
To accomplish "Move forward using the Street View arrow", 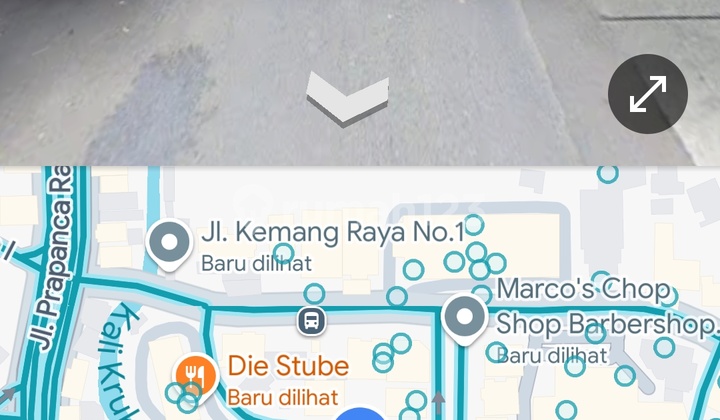I will pyautogui.click(x=346, y=101).
